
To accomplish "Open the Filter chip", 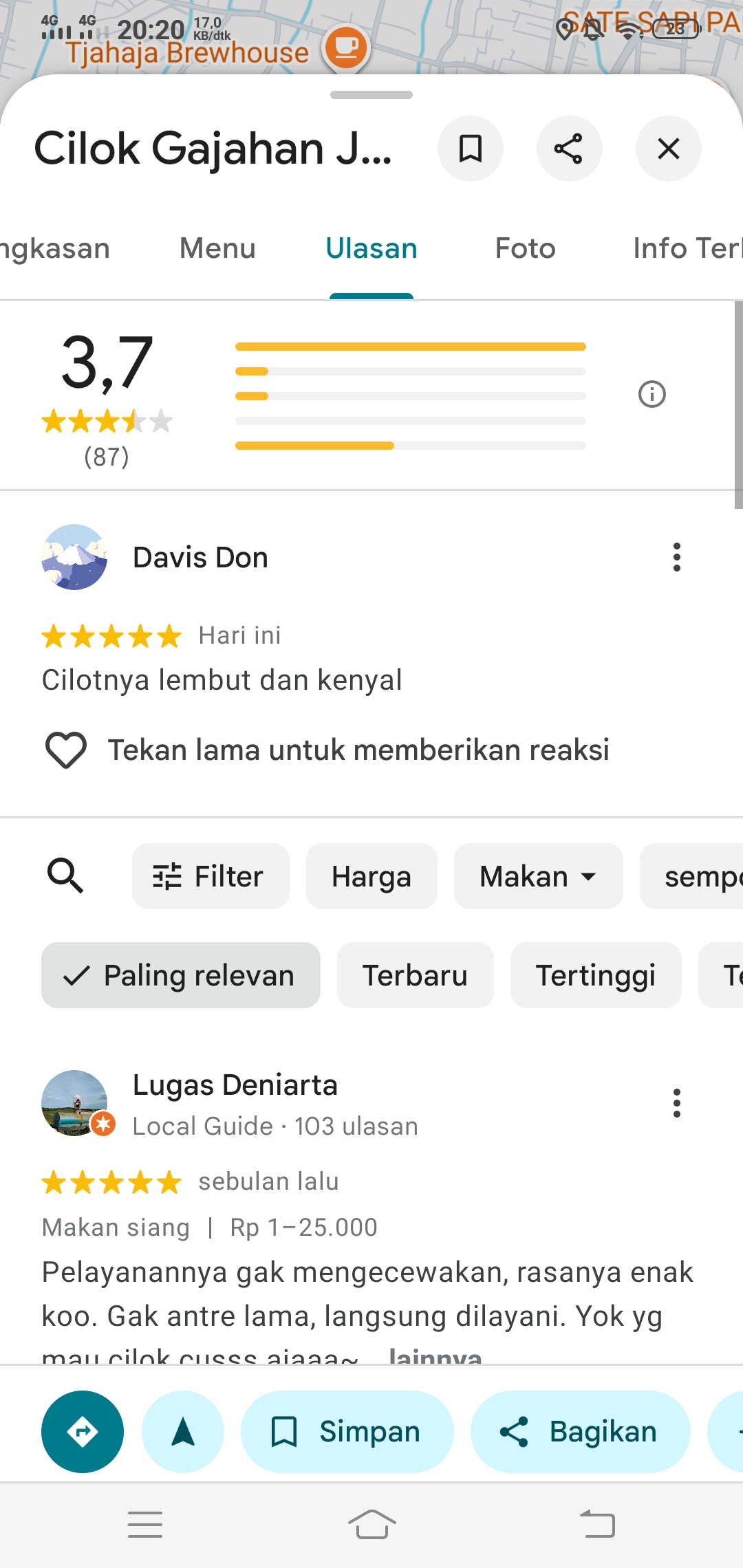I will point(211,876).
